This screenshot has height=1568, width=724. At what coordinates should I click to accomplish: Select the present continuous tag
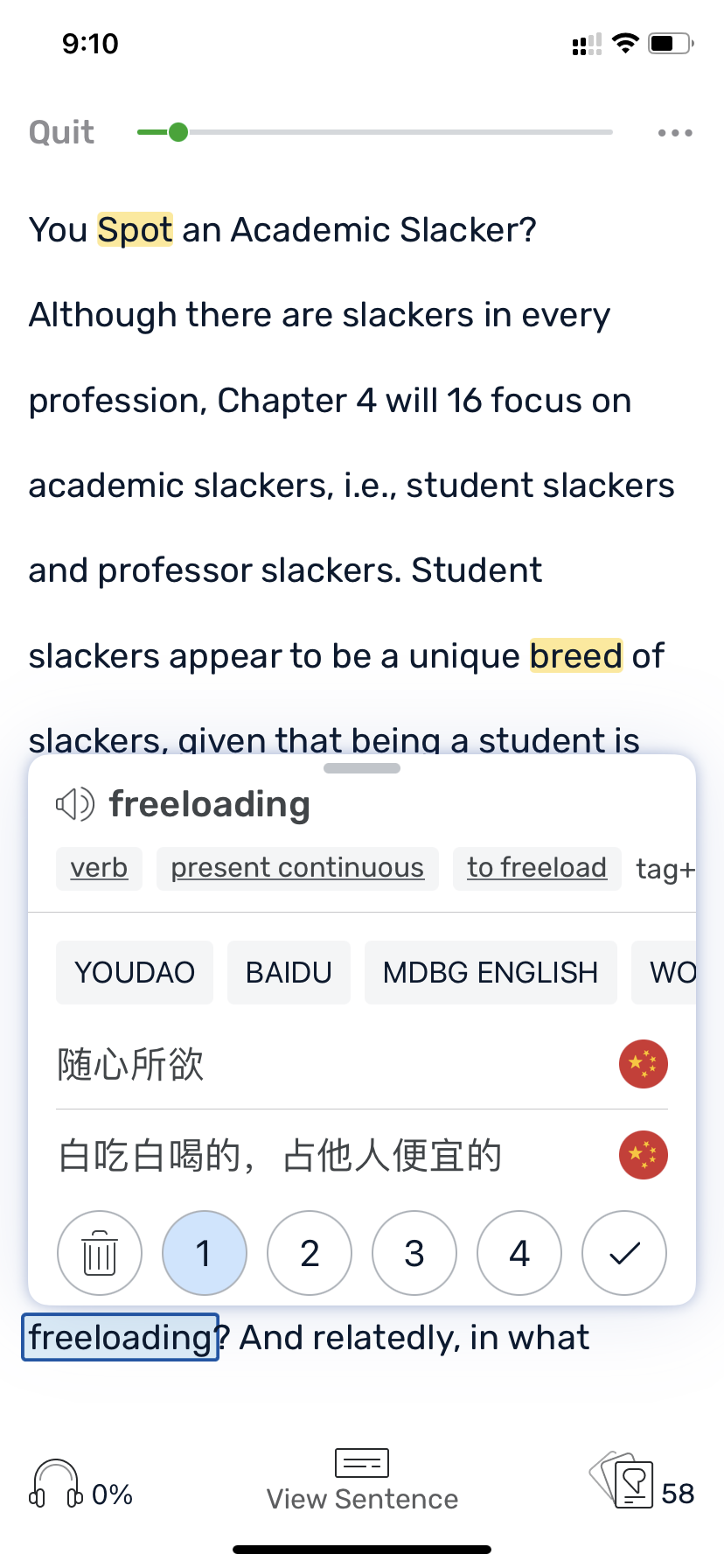[x=297, y=868]
